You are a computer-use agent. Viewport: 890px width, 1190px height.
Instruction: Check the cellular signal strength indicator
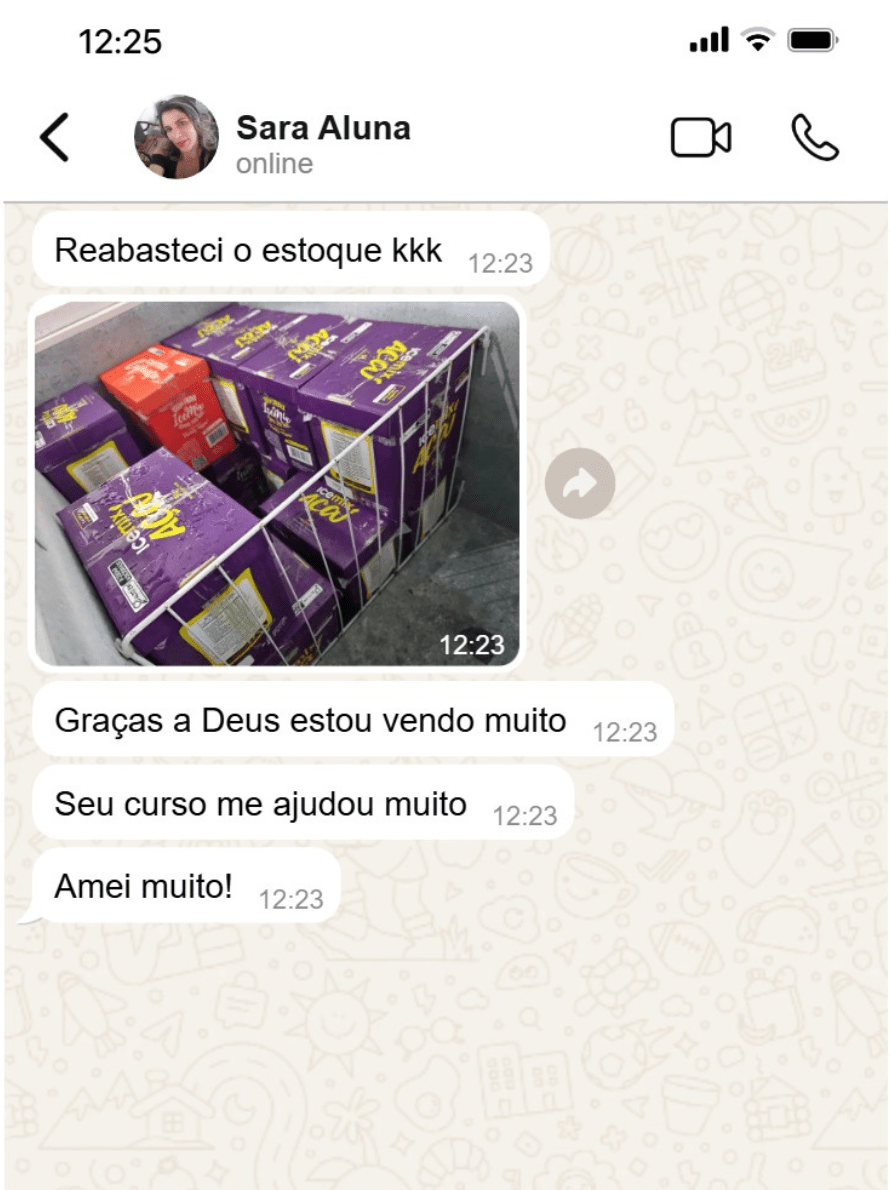click(x=709, y=36)
